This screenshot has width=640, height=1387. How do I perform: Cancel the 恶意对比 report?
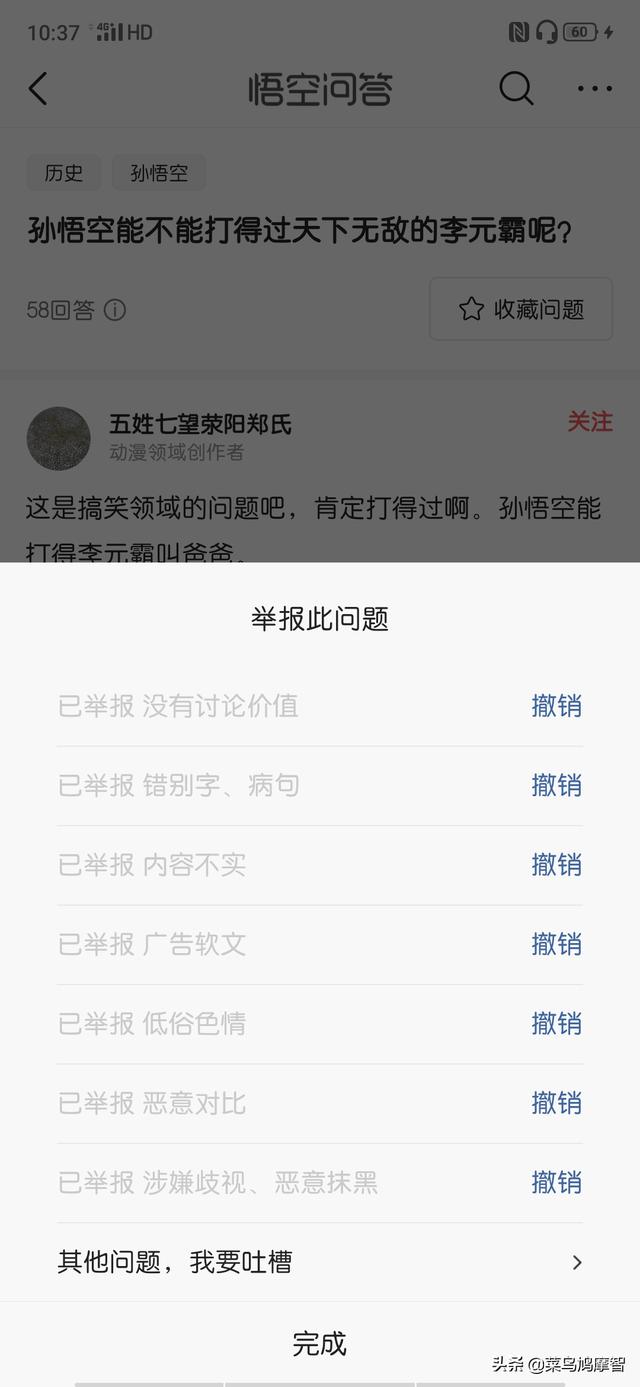click(556, 1103)
